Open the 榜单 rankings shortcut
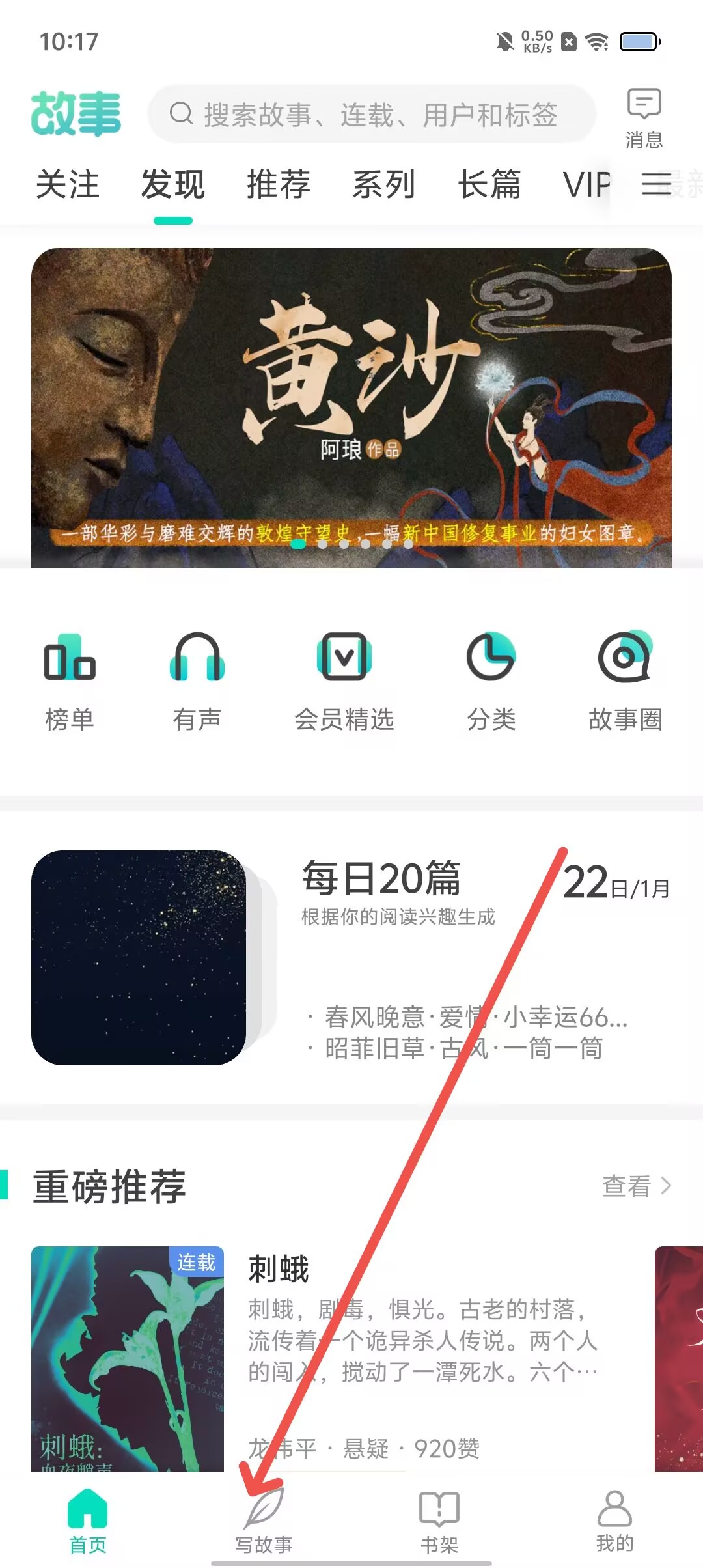The height and width of the screenshot is (1568, 703). click(70, 680)
